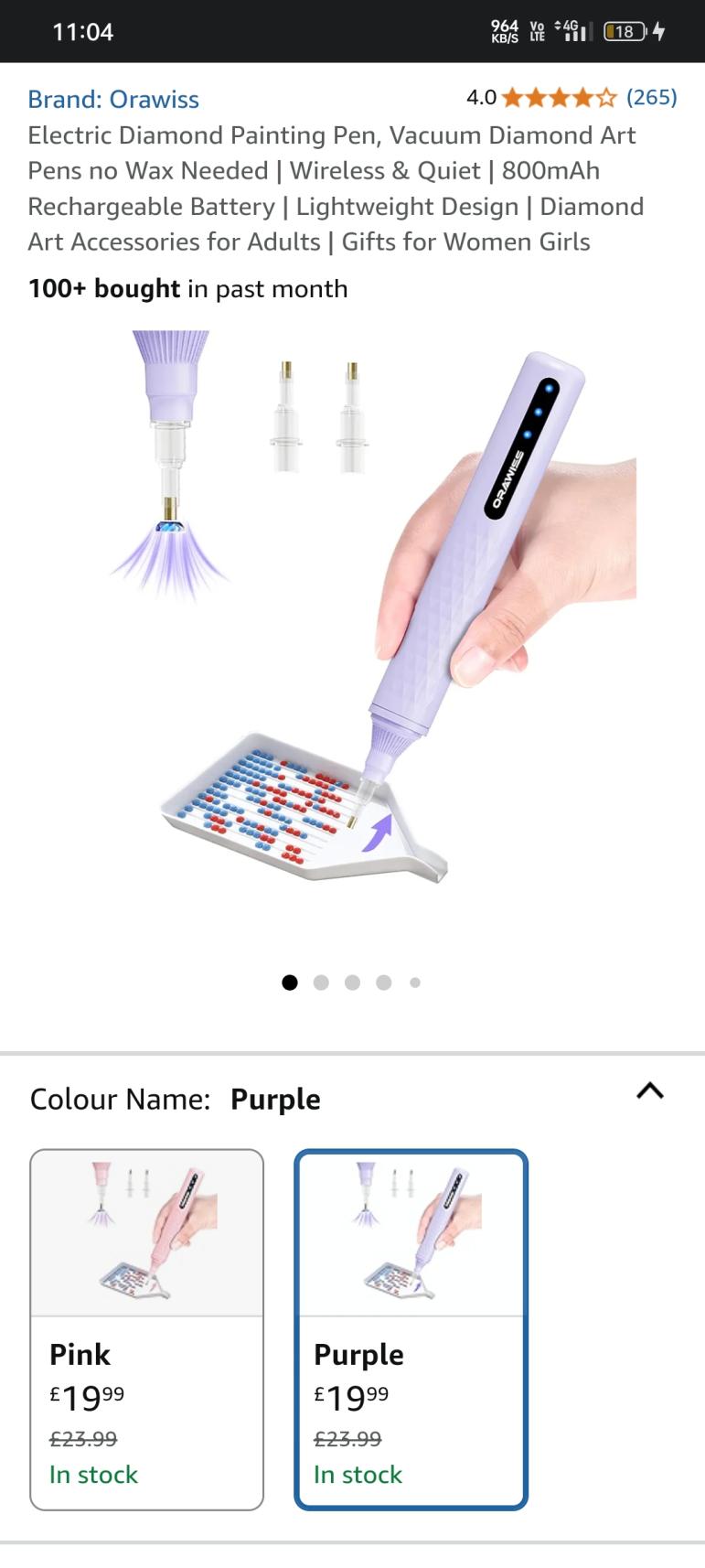Image resolution: width=705 pixels, height=1568 pixels.
Task: Open the 265 customer ratings
Action: [x=651, y=97]
